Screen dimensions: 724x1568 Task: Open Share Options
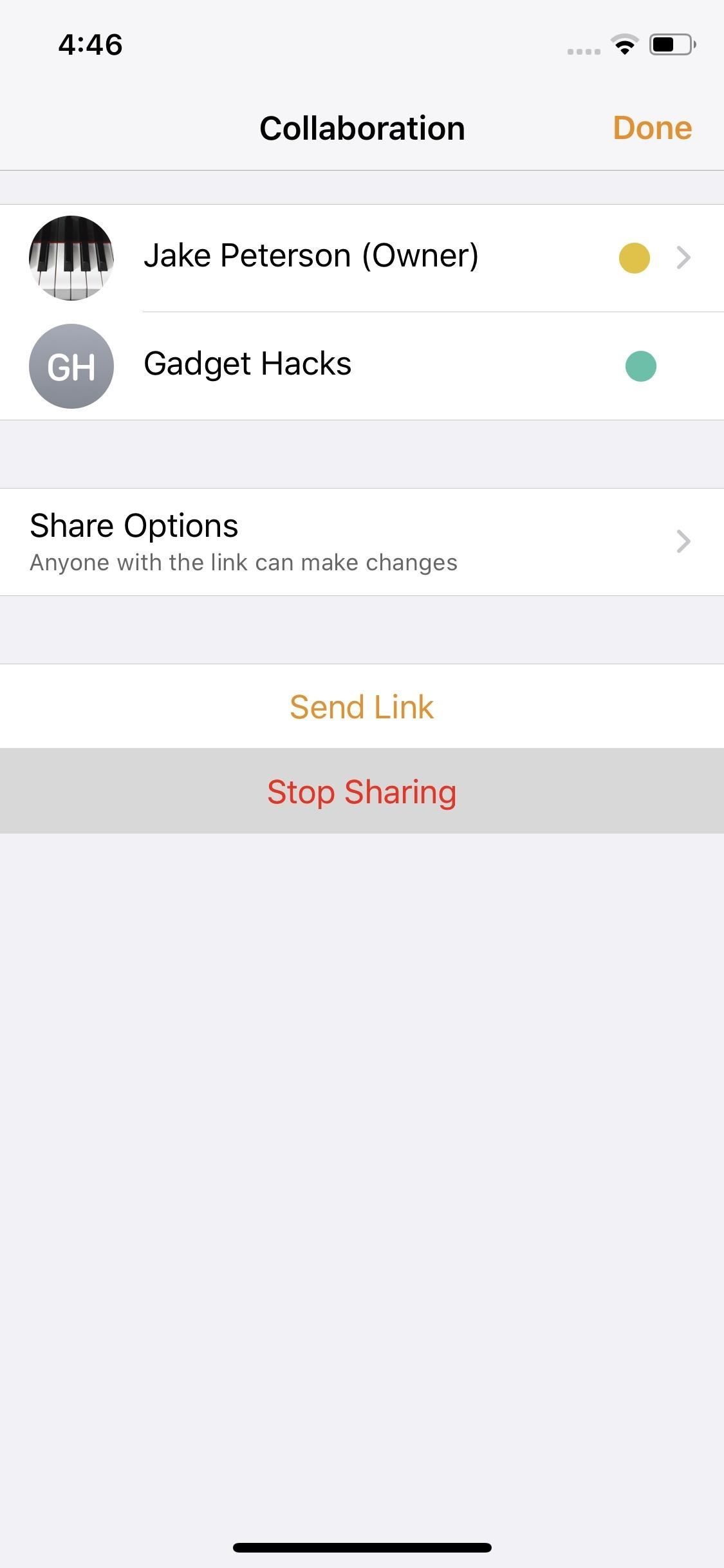360,542
